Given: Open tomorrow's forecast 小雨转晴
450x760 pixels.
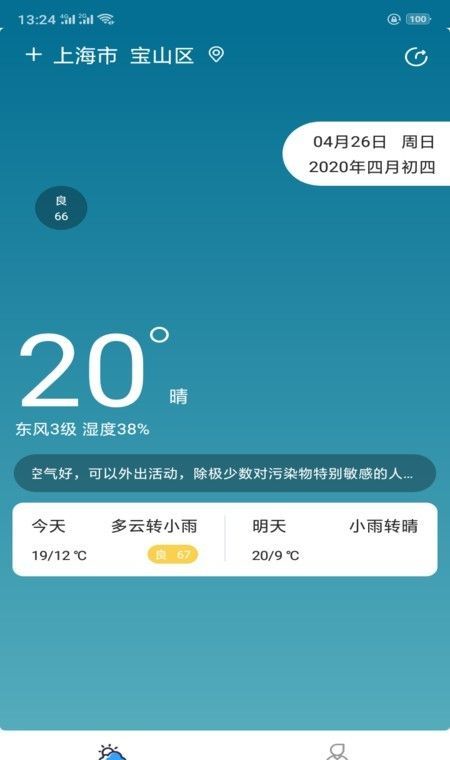Looking at the screenshot, I should click(332, 539).
